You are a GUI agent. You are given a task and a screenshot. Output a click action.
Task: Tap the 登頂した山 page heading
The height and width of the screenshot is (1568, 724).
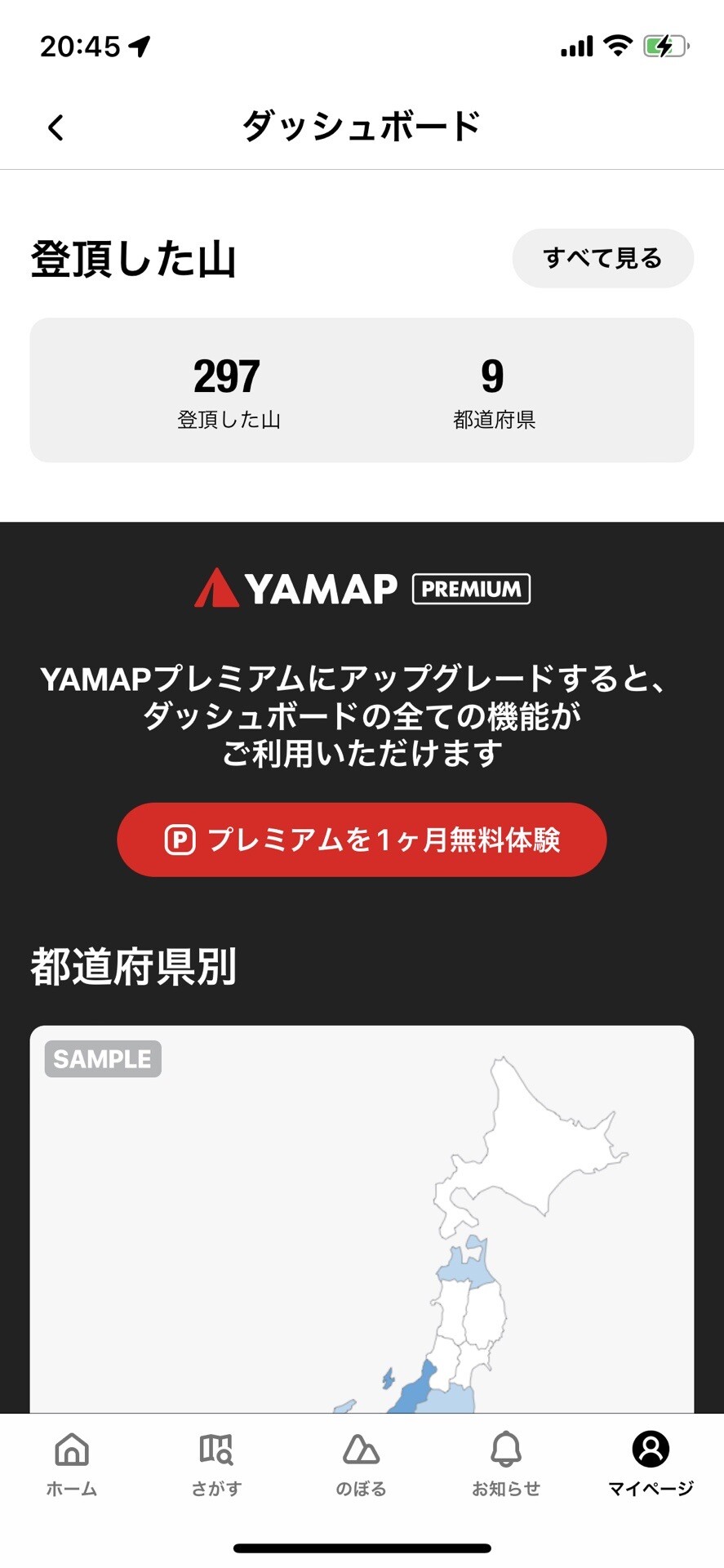point(133,258)
